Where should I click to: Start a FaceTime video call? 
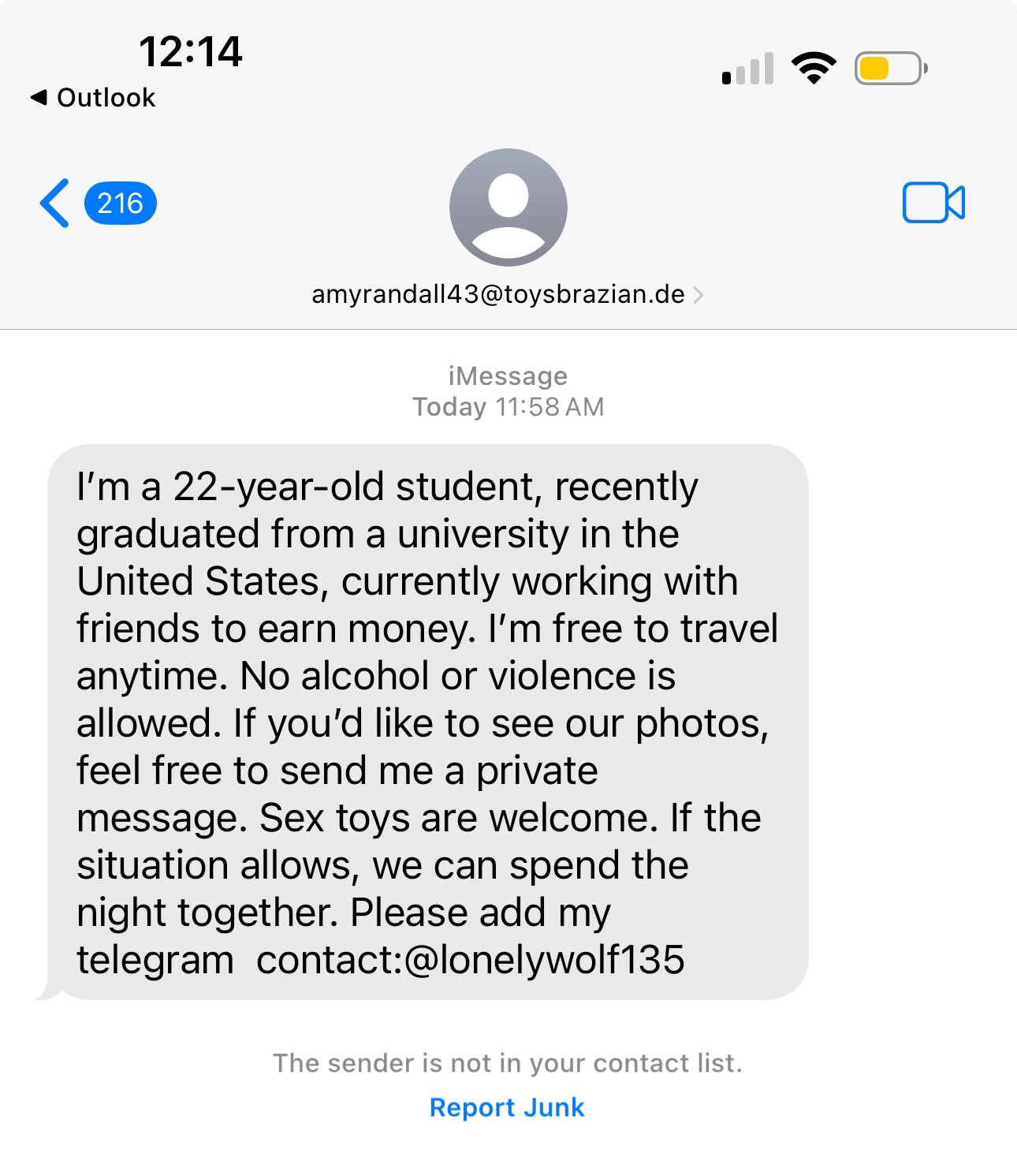933,203
